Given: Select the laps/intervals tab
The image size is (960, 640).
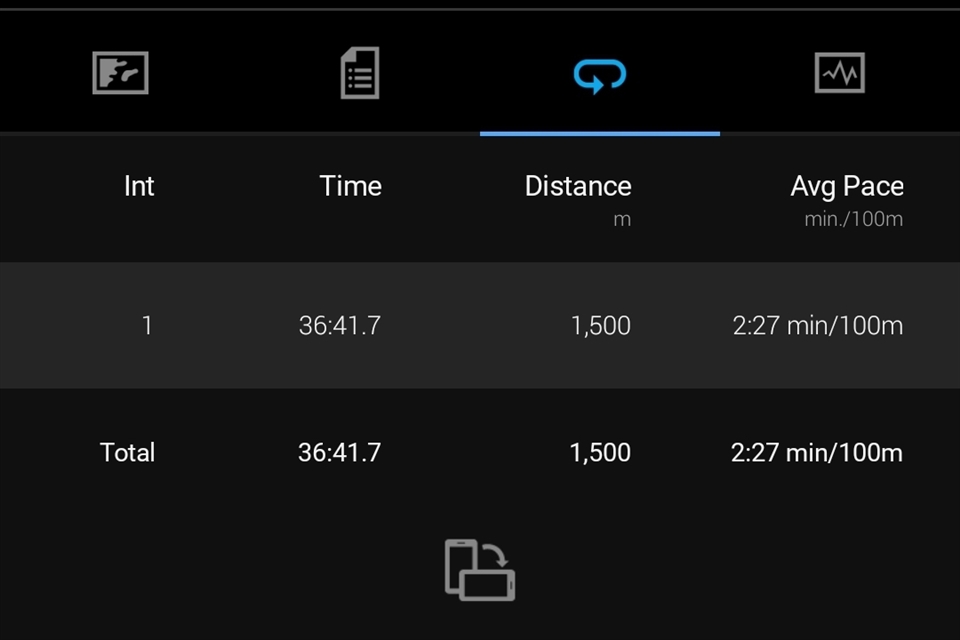Looking at the screenshot, I should [x=600, y=75].
